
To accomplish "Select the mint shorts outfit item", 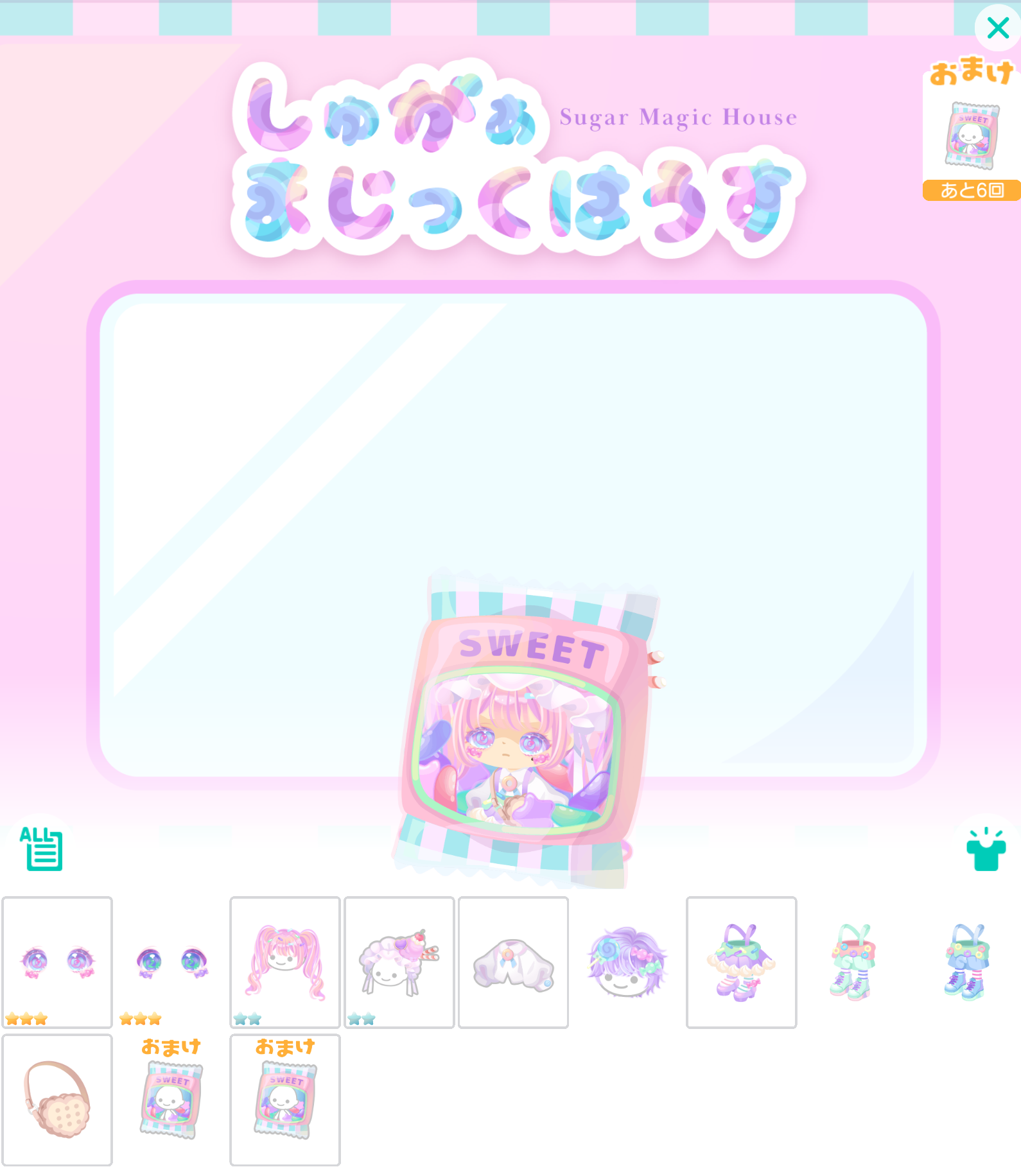I will point(855,962).
